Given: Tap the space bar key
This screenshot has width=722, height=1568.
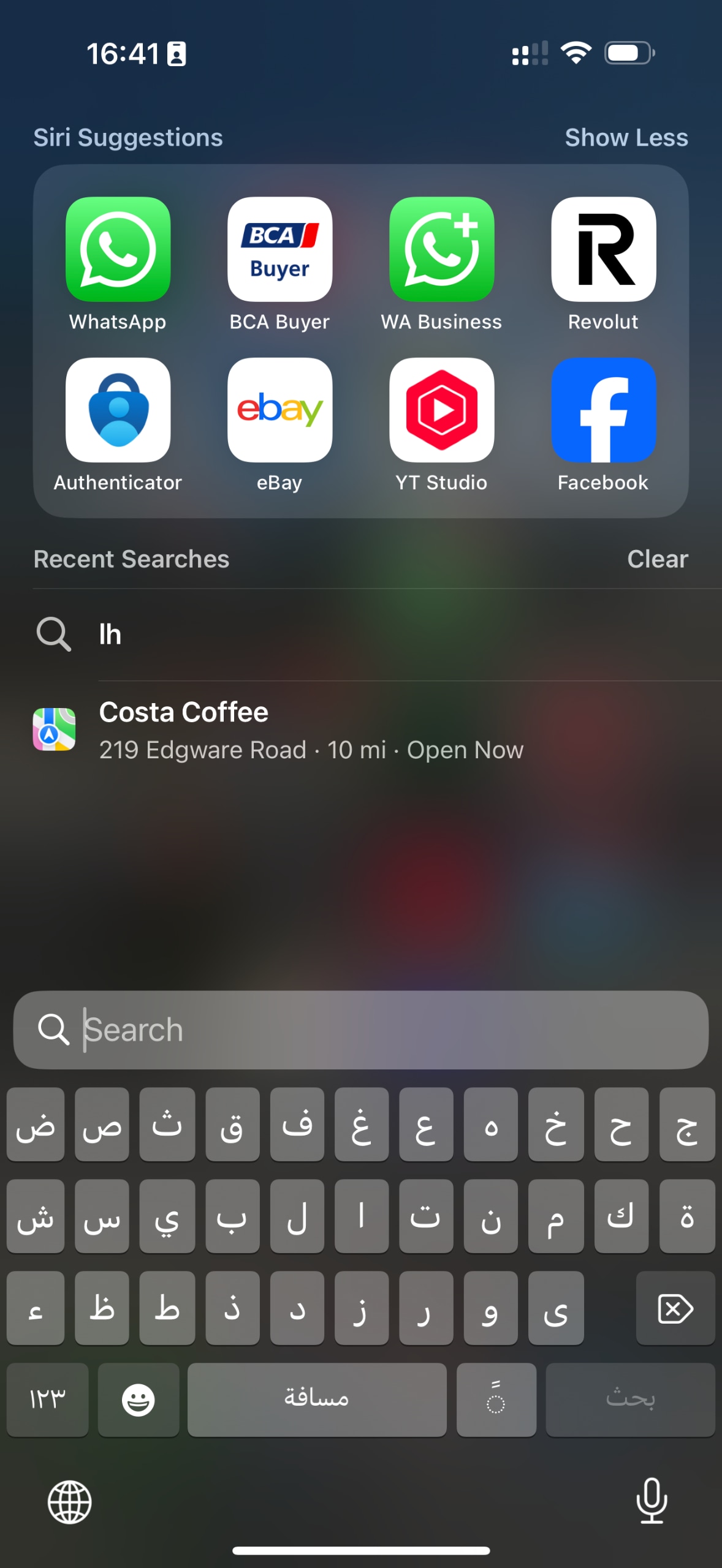Looking at the screenshot, I should coord(317,1400).
